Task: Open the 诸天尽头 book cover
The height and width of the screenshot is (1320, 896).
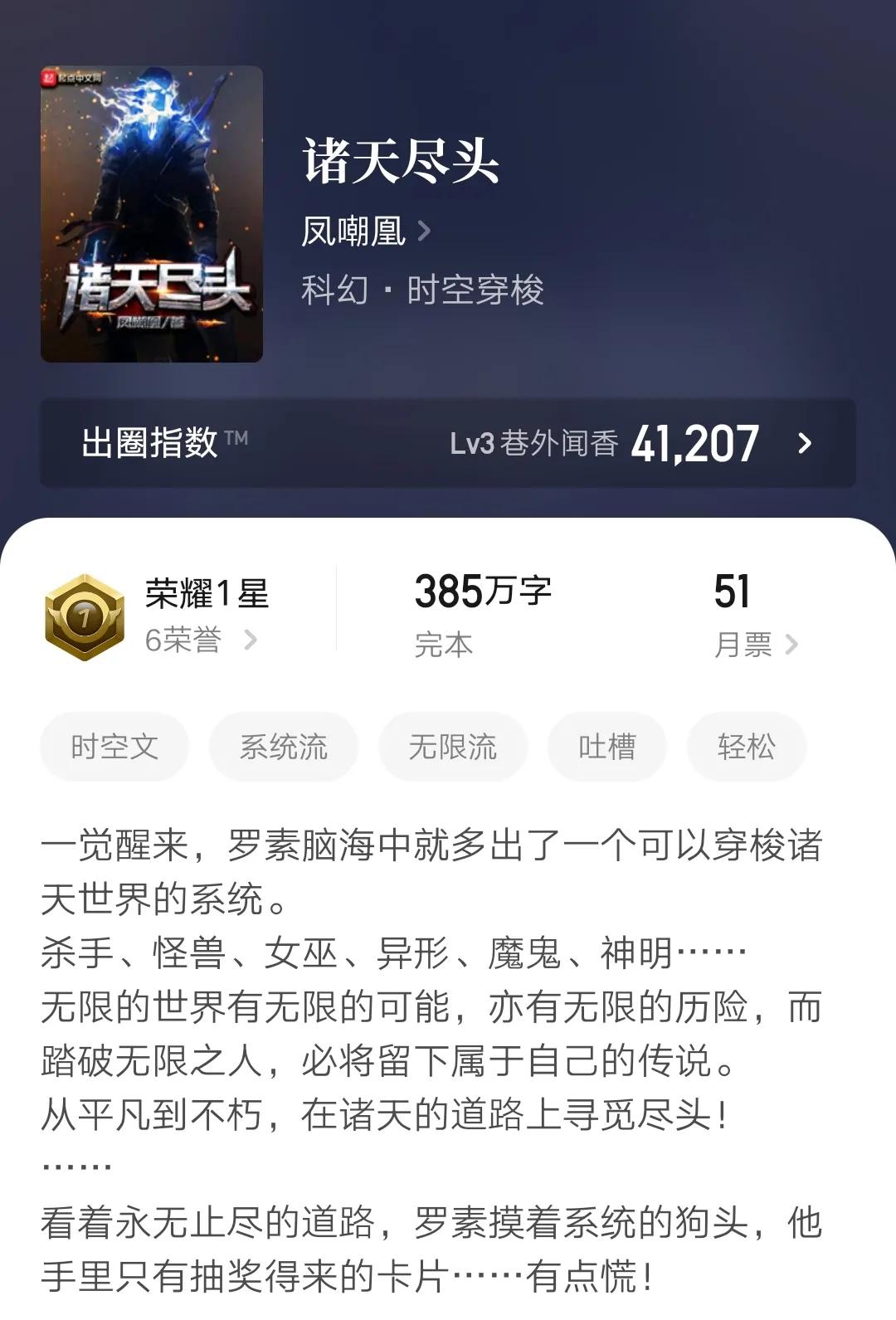Action: tap(153, 212)
